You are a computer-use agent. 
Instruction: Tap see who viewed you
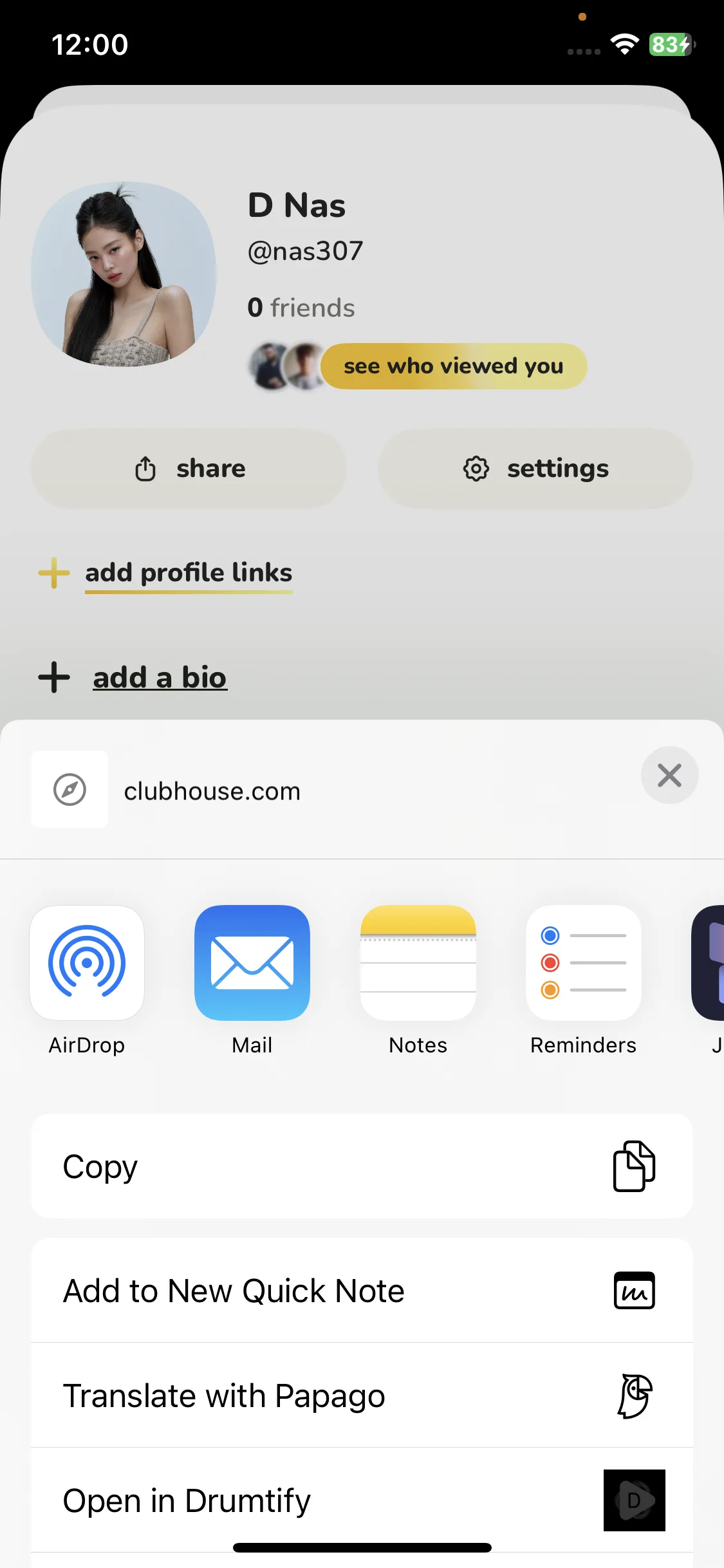click(x=453, y=366)
